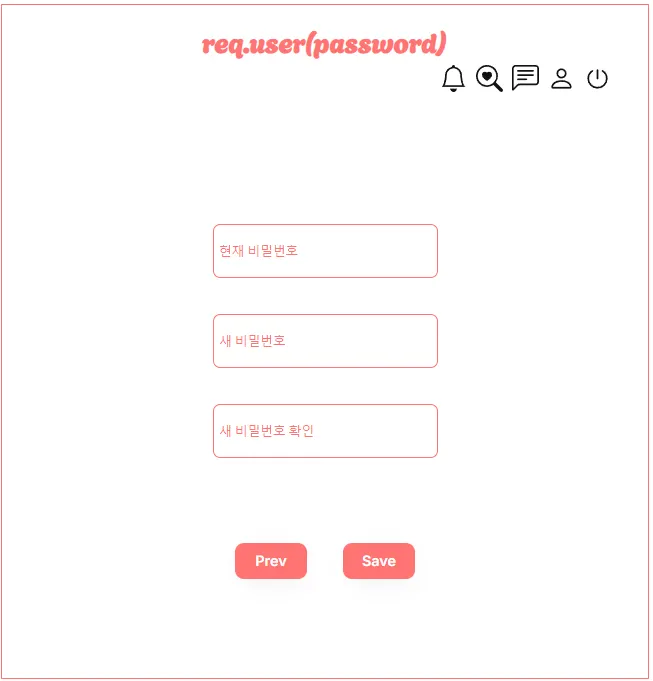The image size is (653, 681).
Task: Open the heart search icon
Action: 489,78
